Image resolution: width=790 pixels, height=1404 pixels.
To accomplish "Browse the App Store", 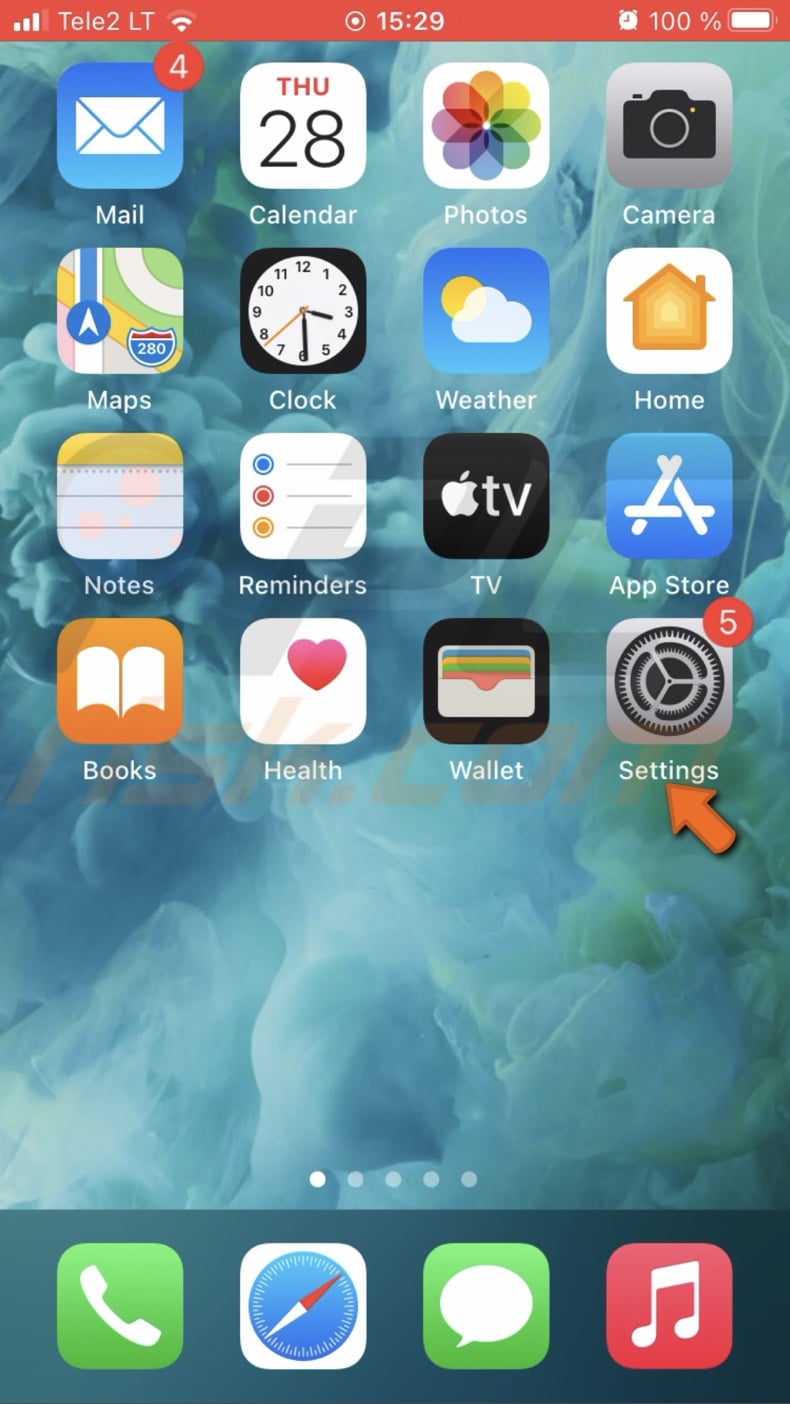I will (x=669, y=494).
